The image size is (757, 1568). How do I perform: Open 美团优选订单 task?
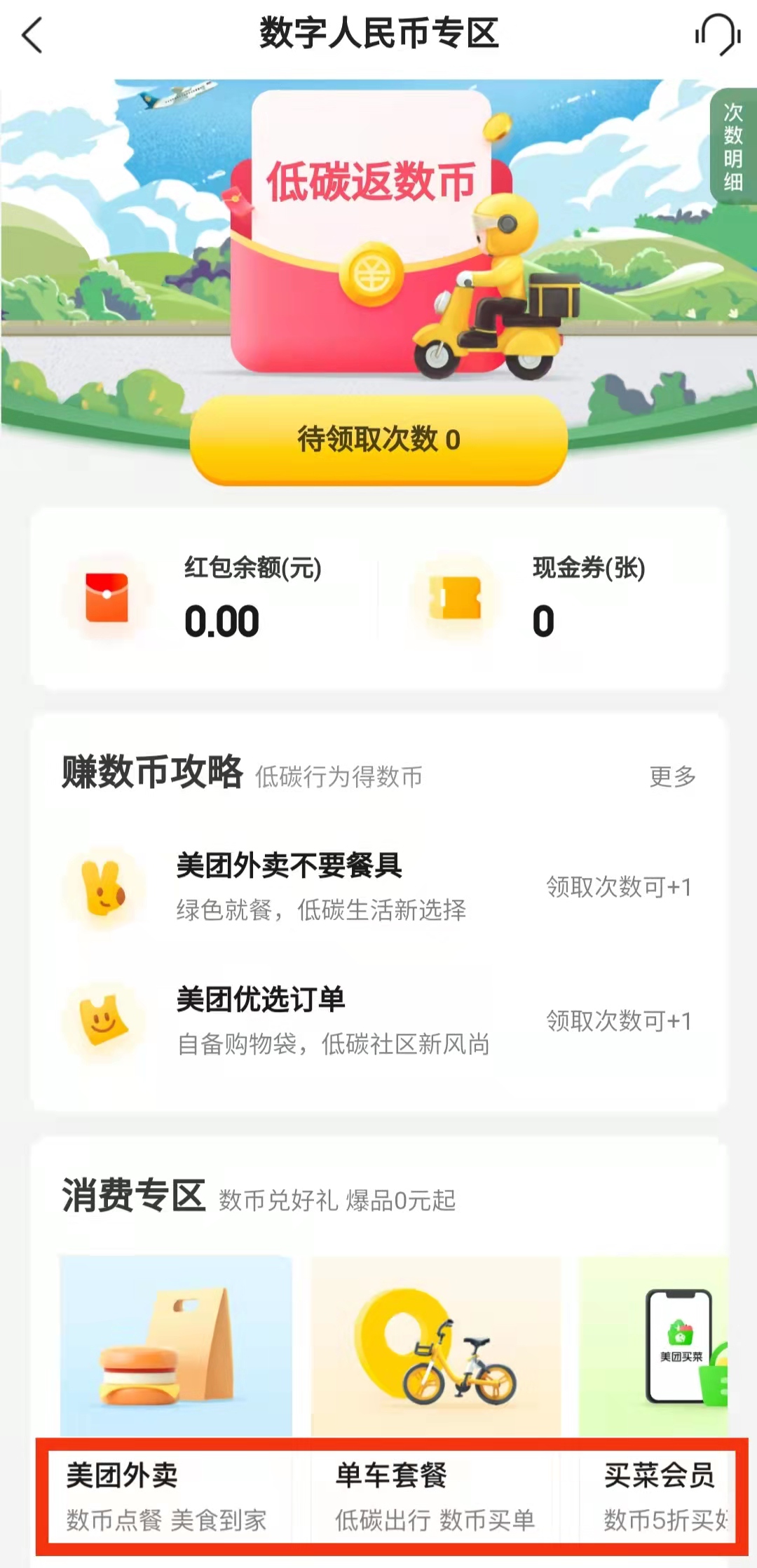point(378,1021)
